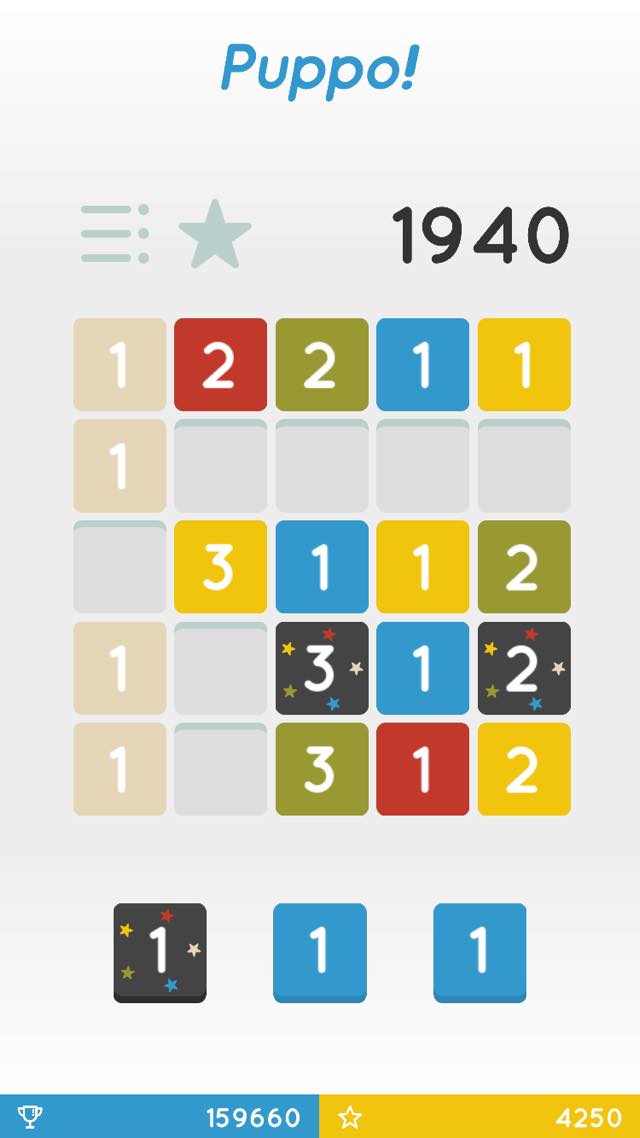Image resolution: width=640 pixels, height=1138 pixels.
Task: Tap the yellow 3 tile
Action: (220, 567)
